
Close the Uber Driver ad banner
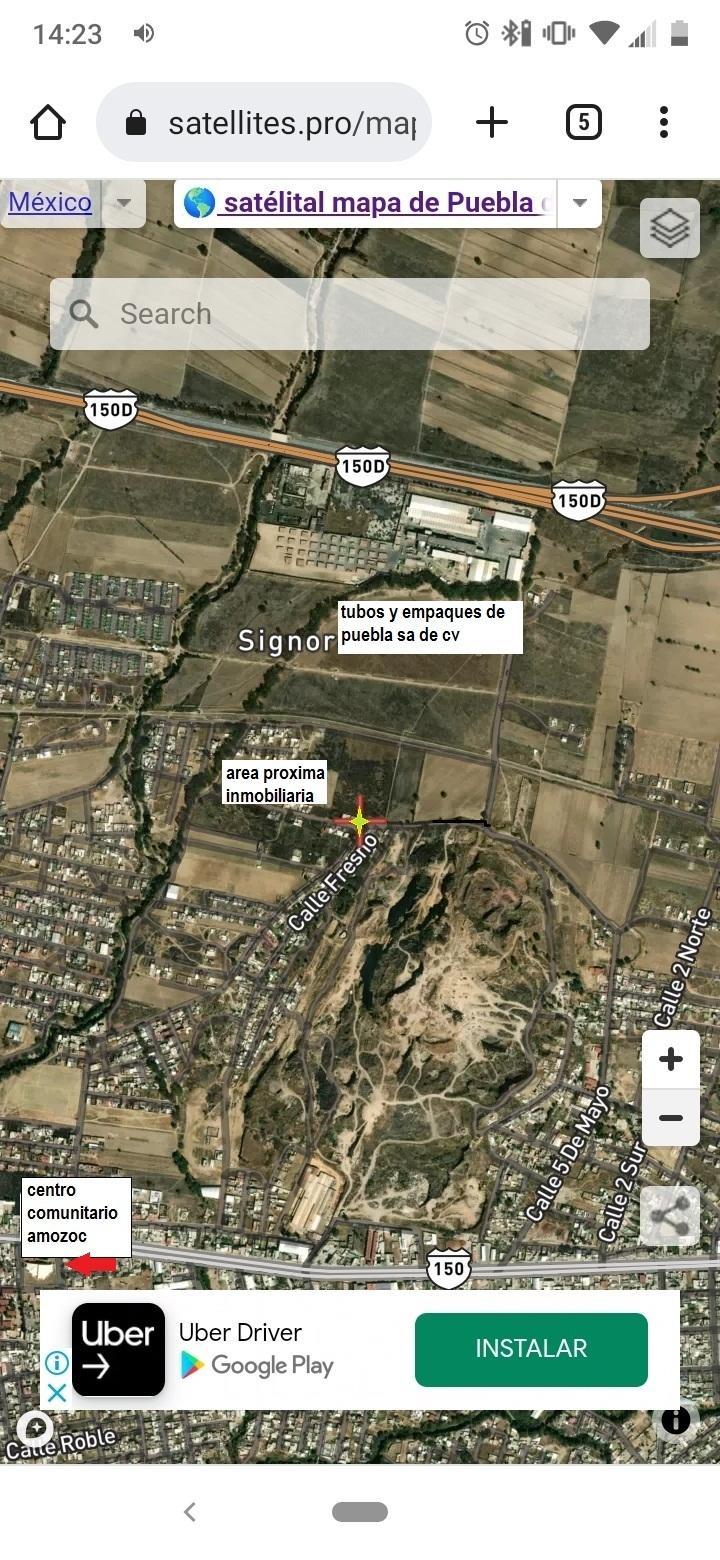pyautogui.click(x=57, y=1393)
